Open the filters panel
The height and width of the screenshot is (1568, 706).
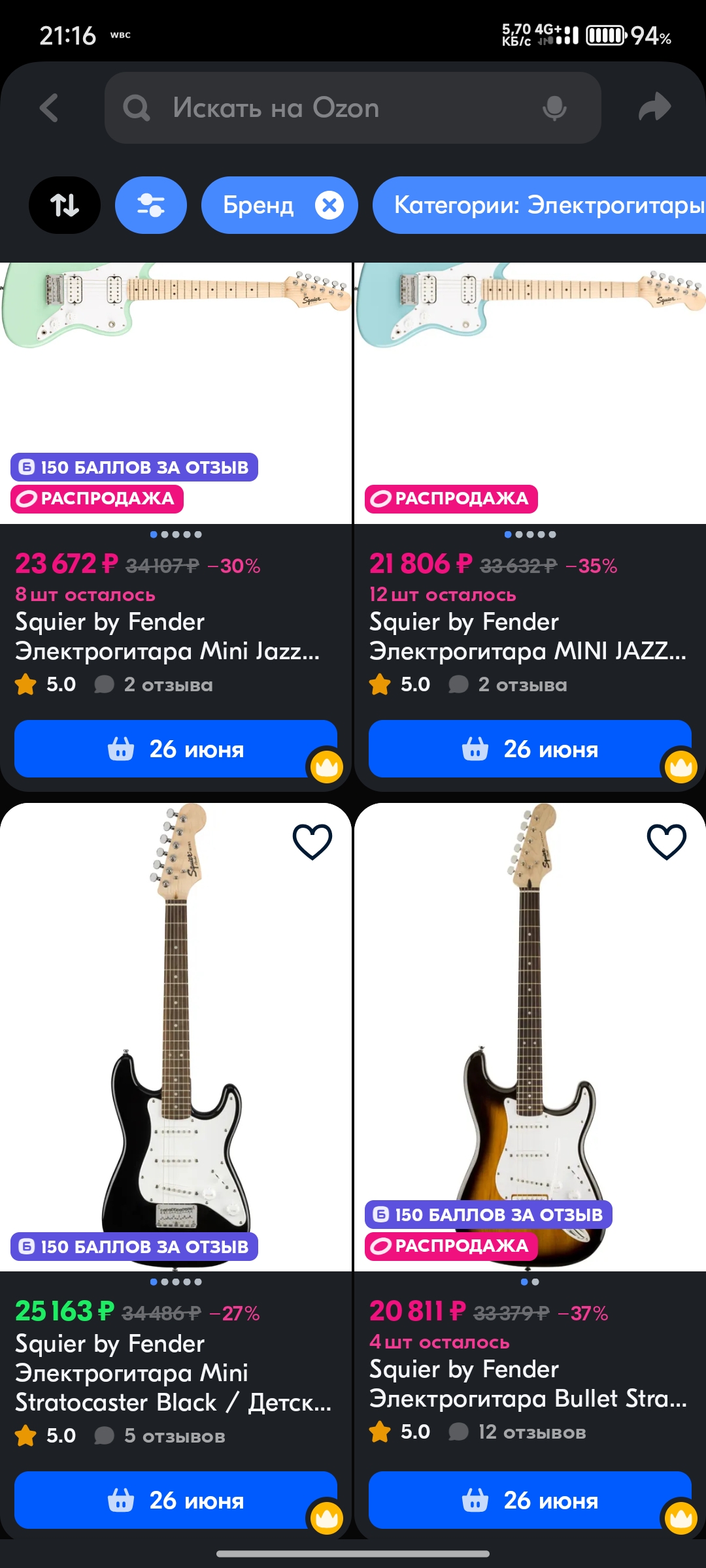151,205
